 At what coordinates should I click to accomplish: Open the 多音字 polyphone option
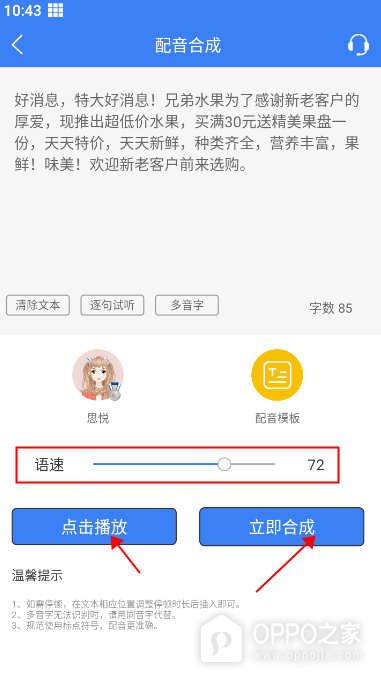point(187,305)
